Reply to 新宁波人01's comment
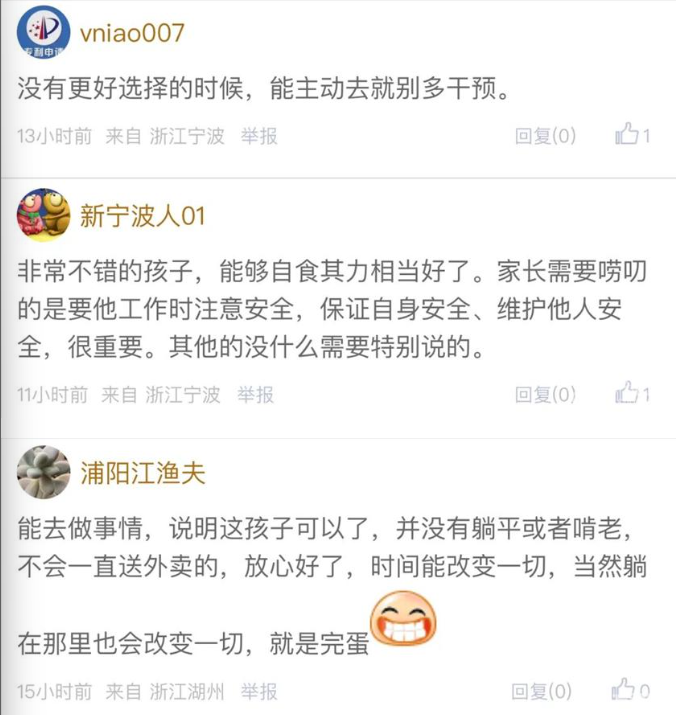Image resolution: width=682 pixels, height=715 pixels. click(546, 395)
